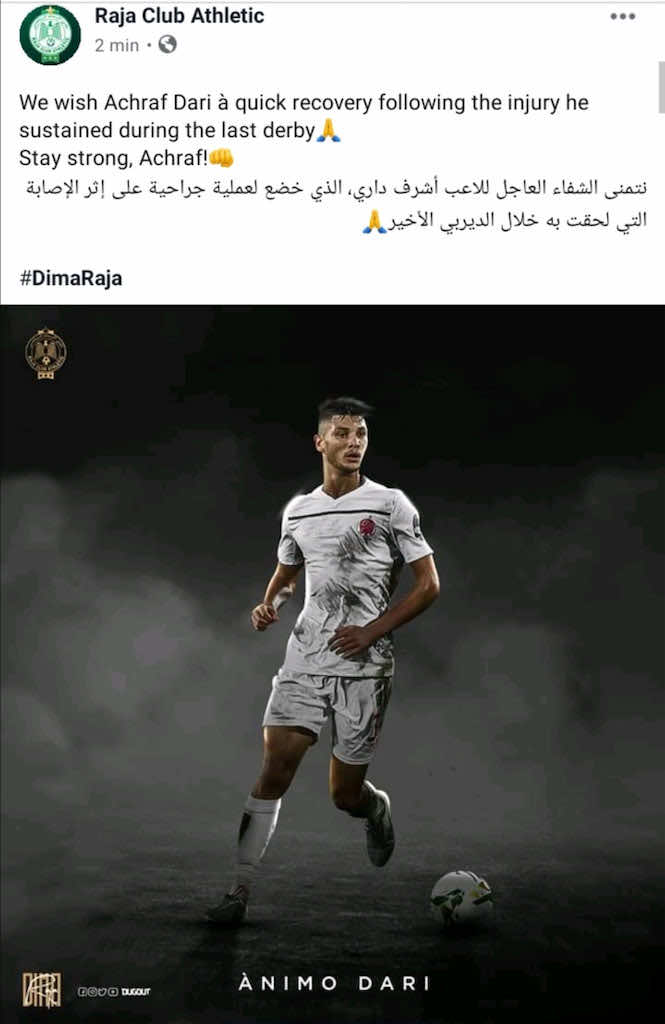The height and width of the screenshot is (1024, 665).
Task: Open the Animo Dari post image
Action: click(332, 660)
